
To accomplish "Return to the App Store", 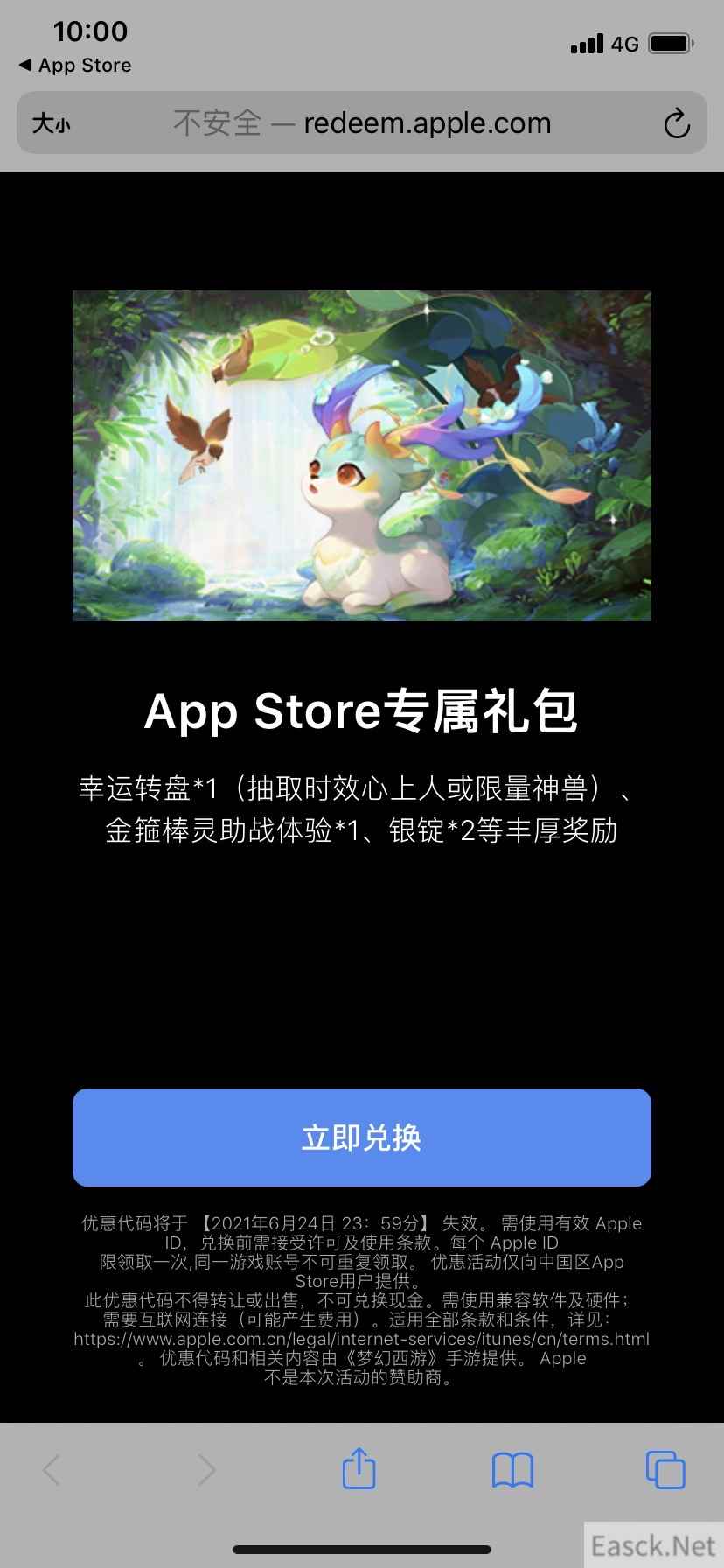I will [75, 66].
